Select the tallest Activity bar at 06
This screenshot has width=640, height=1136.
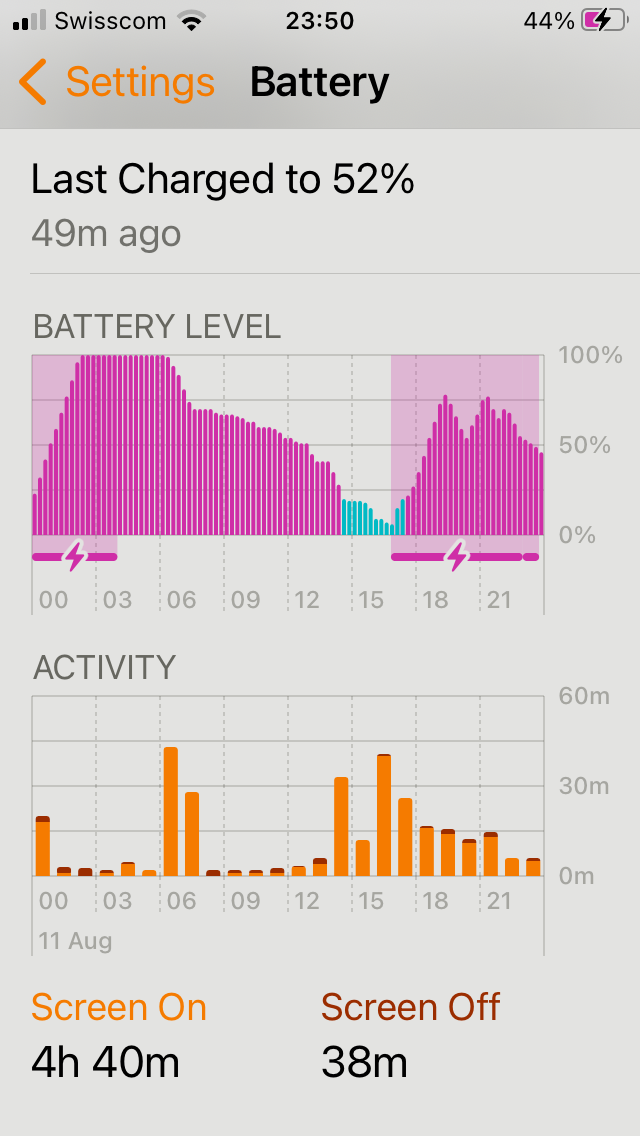point(170,811)
